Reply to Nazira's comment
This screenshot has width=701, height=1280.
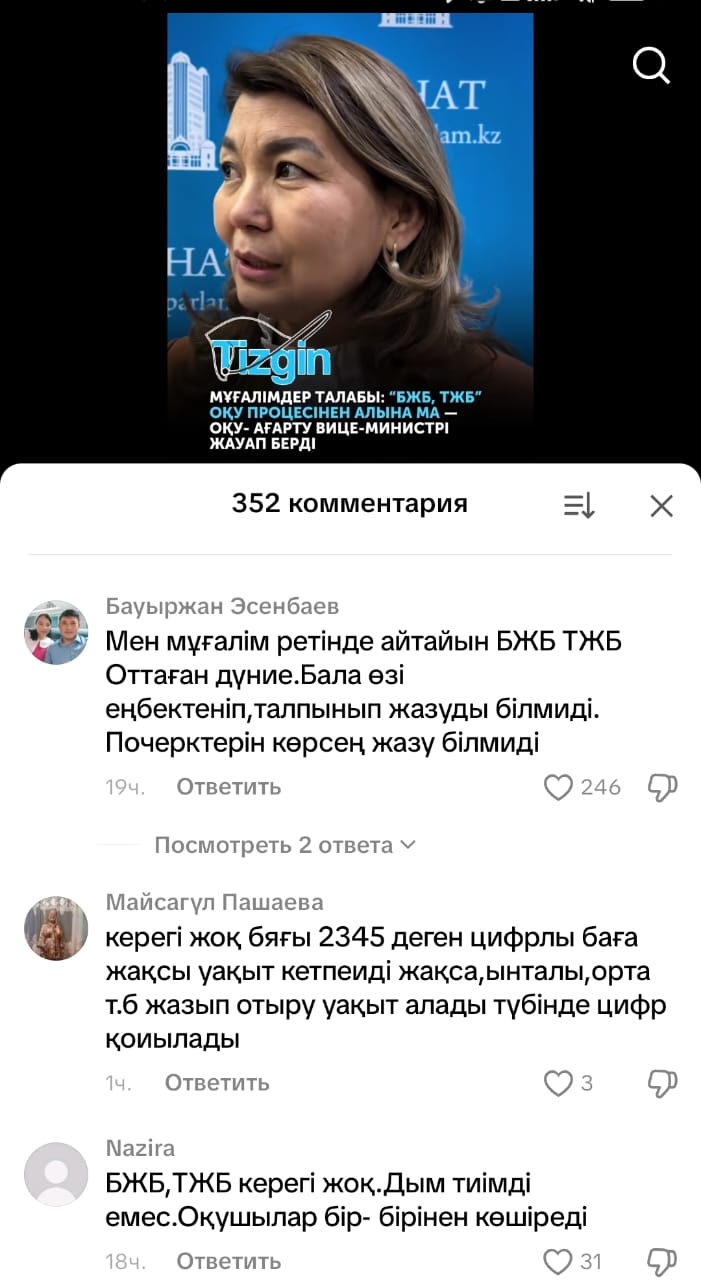(228, 1262)
